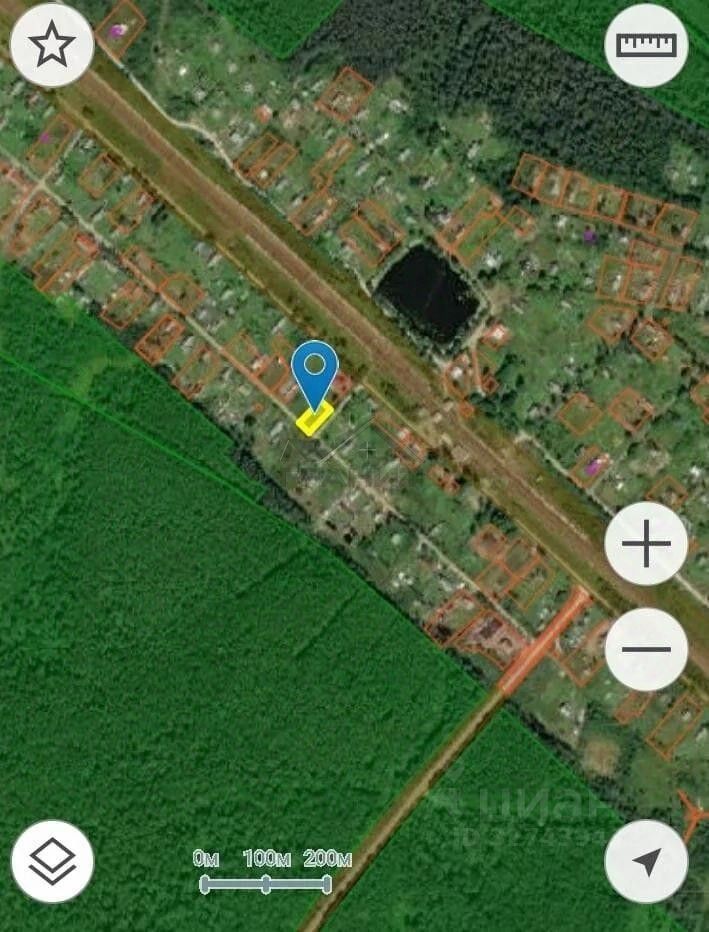Screen dimensions: 709x932
Task: Open the map layers selector
Action: pos(52,861)
